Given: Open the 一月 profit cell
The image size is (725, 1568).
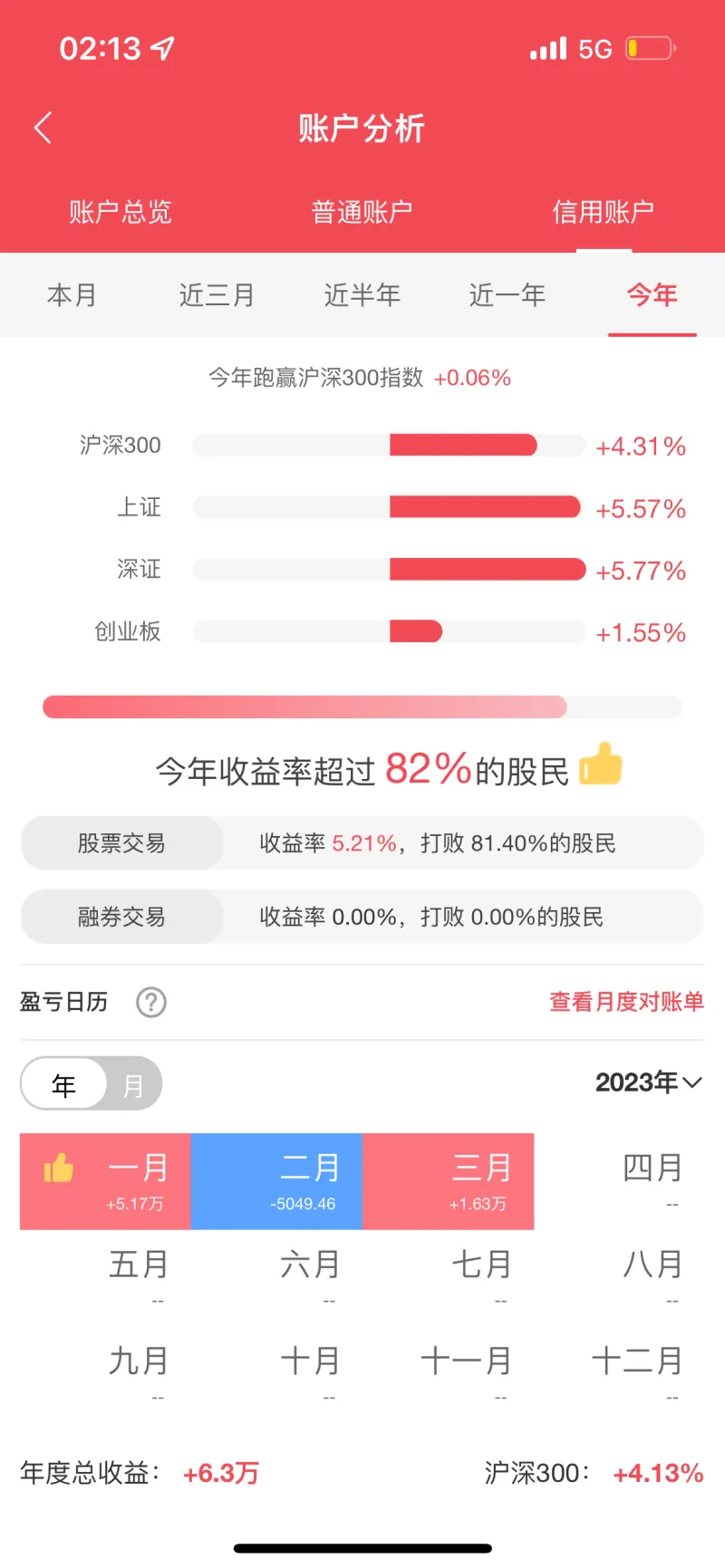Looking at the screenshot, I should 105,1181.
